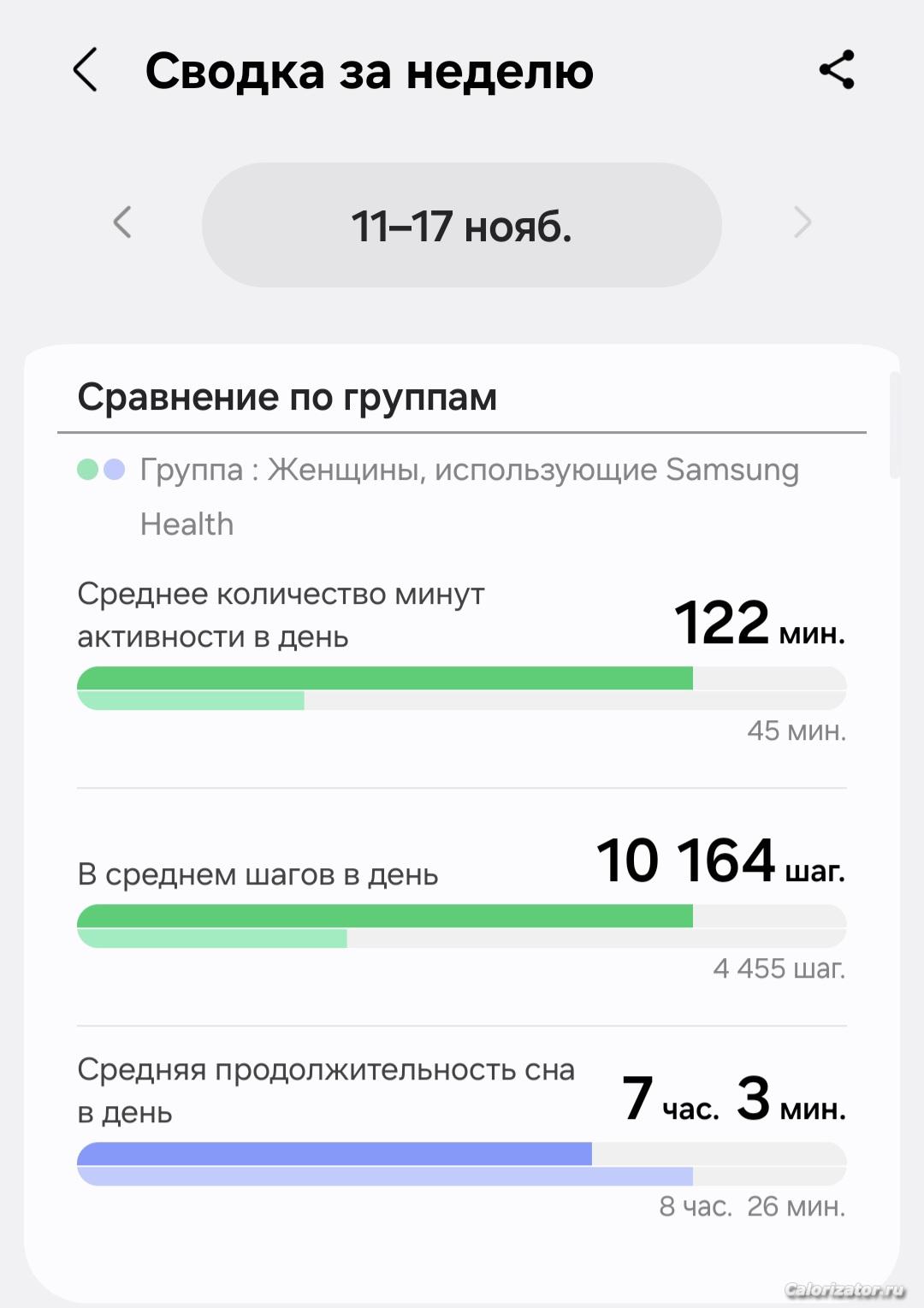The height and width of the screenshot is (1308, 924).
Task: Share the weekly summary
Action: tap(837, 69)
